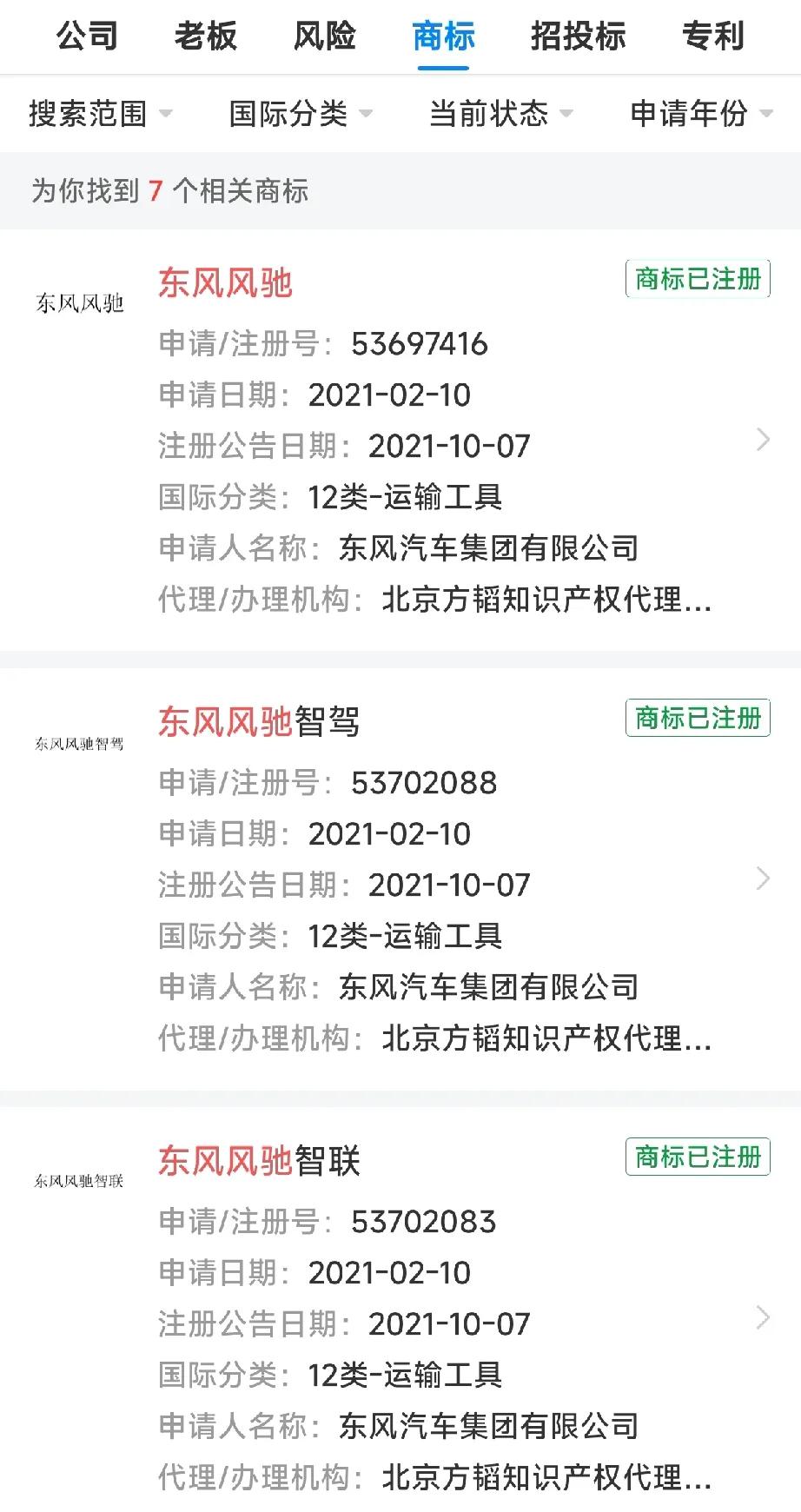
Task: Expand the 国际分类 filter dropdown
Action: [x=299, y=114]
